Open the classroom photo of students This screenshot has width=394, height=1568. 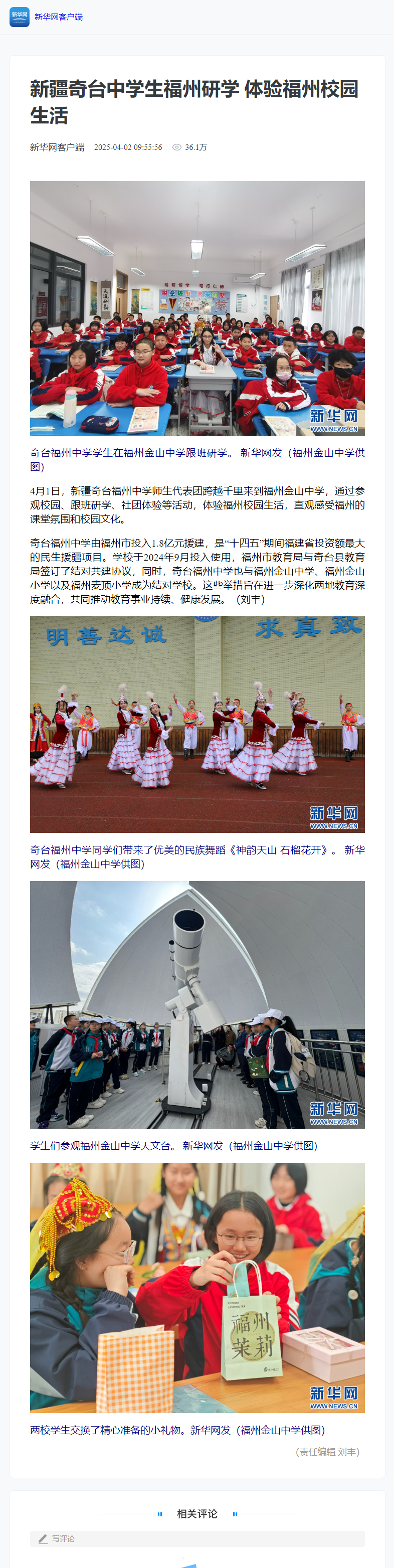point(197,308)
